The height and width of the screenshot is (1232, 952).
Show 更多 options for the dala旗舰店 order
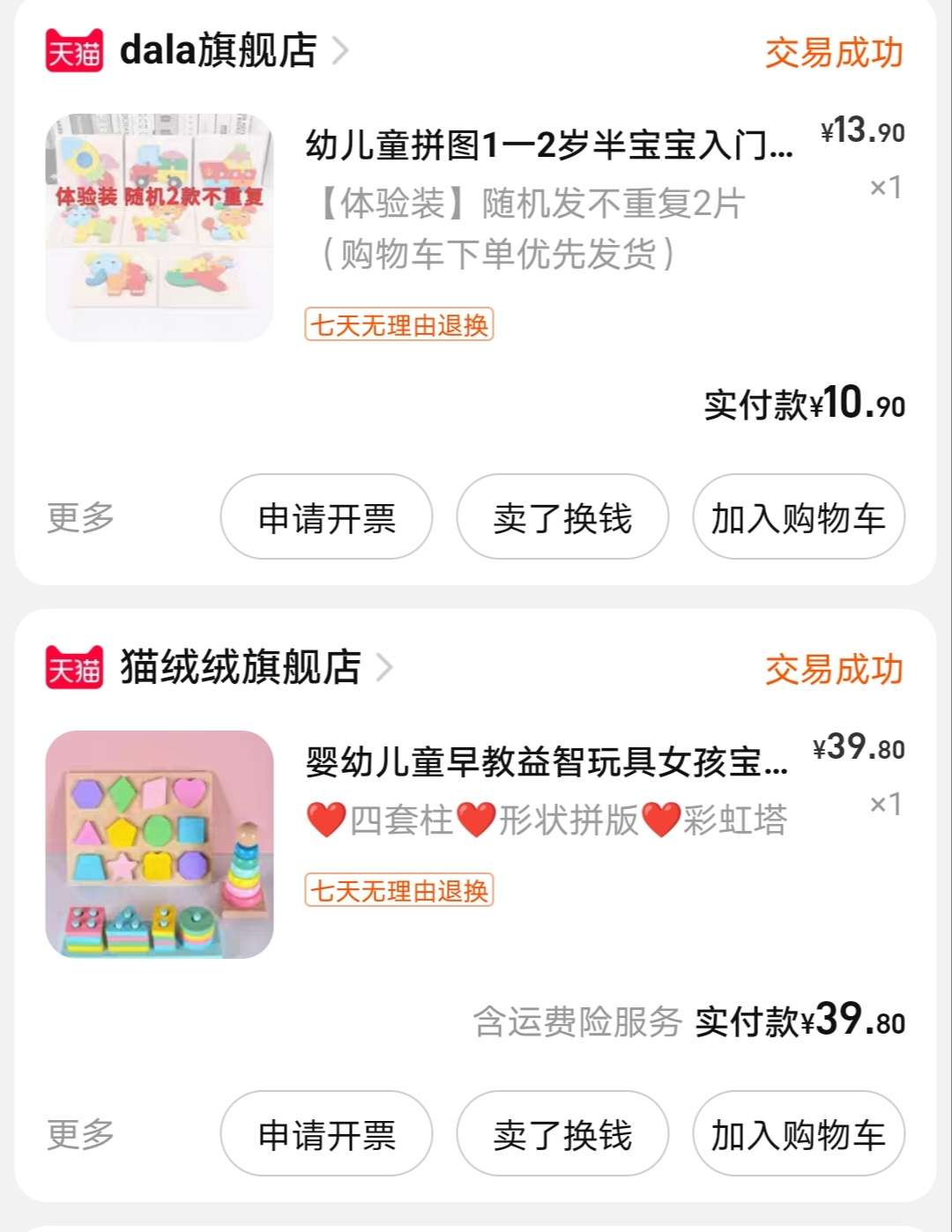coord(80,517)
